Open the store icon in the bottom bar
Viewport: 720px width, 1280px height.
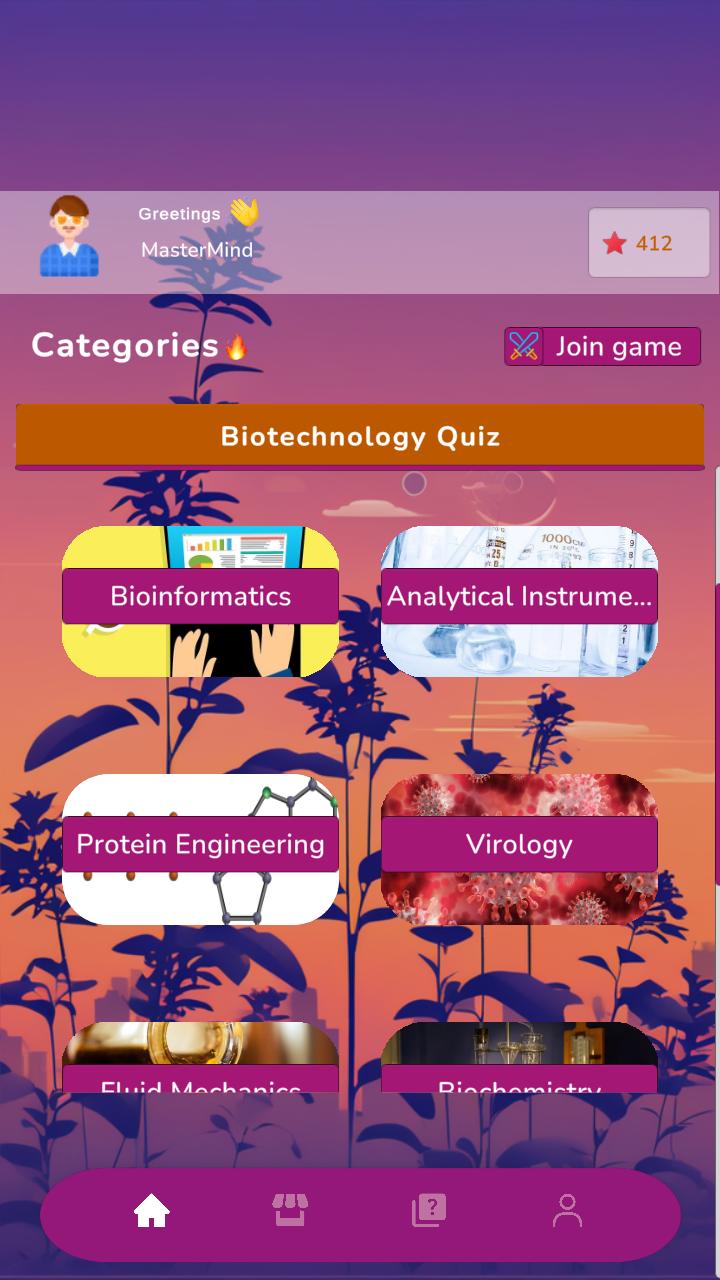(289, 1212)
